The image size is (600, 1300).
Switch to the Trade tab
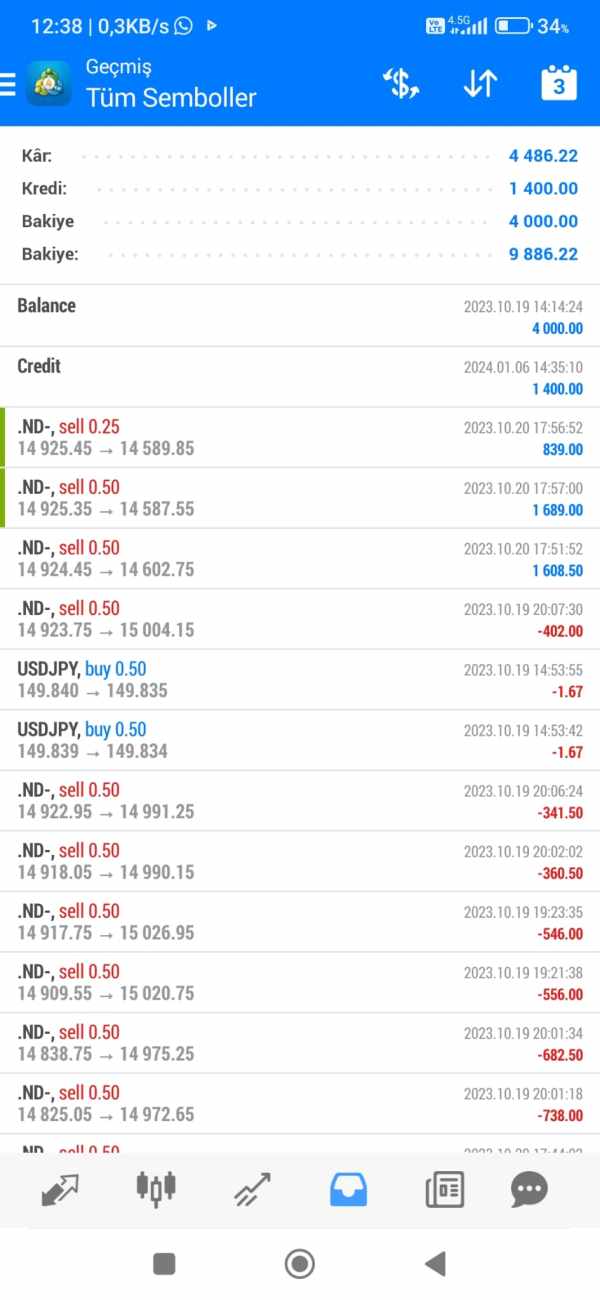252,1189
